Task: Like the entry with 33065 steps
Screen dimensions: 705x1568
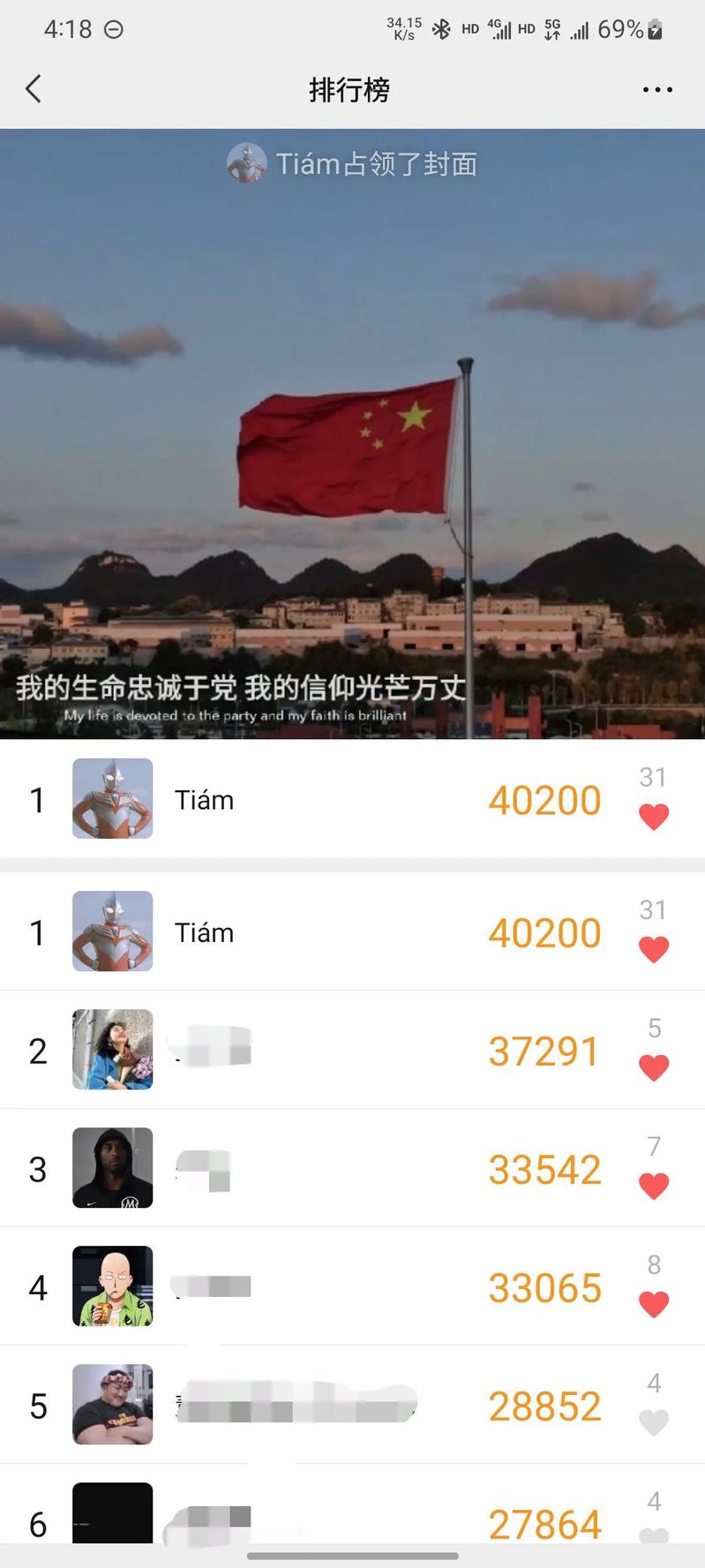Action: 653,1305
